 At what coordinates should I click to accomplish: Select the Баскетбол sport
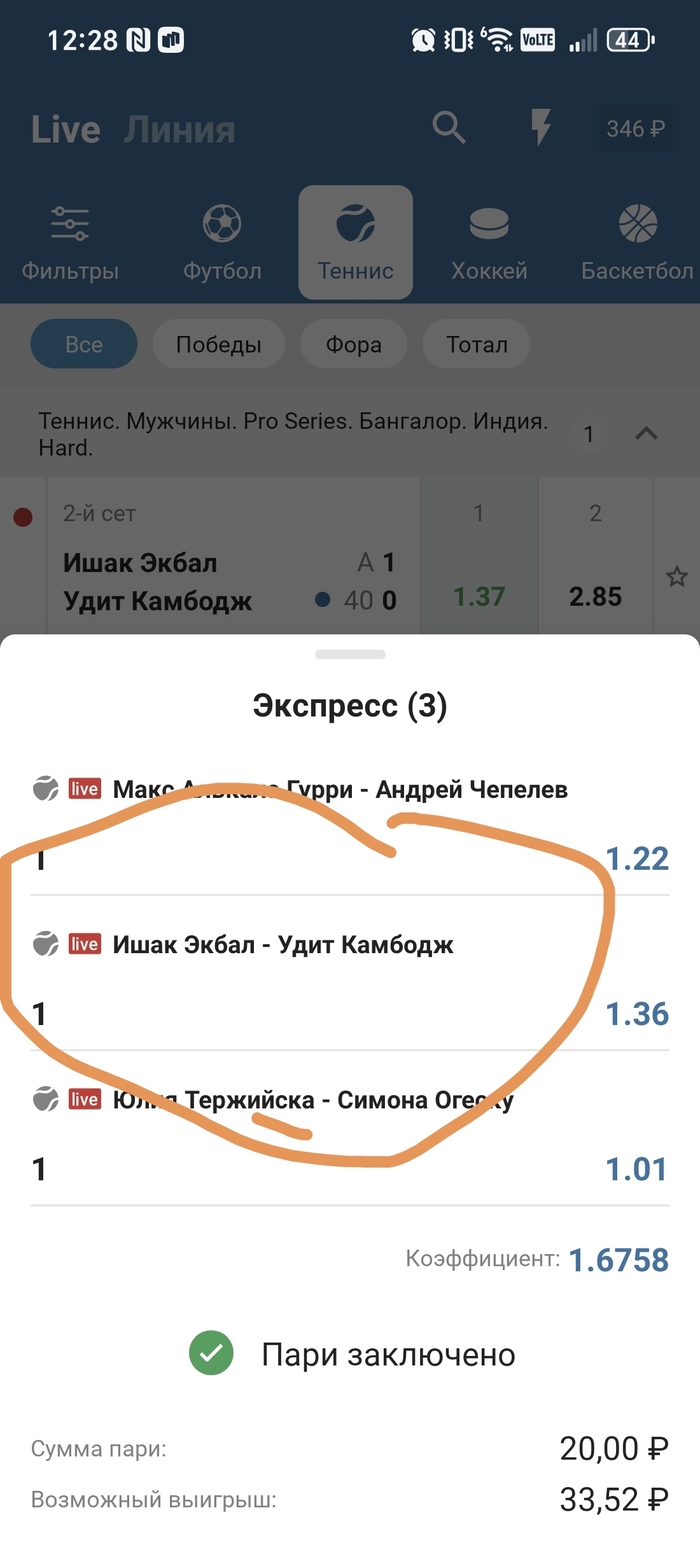pyautogui.click(x=637, y=243)
